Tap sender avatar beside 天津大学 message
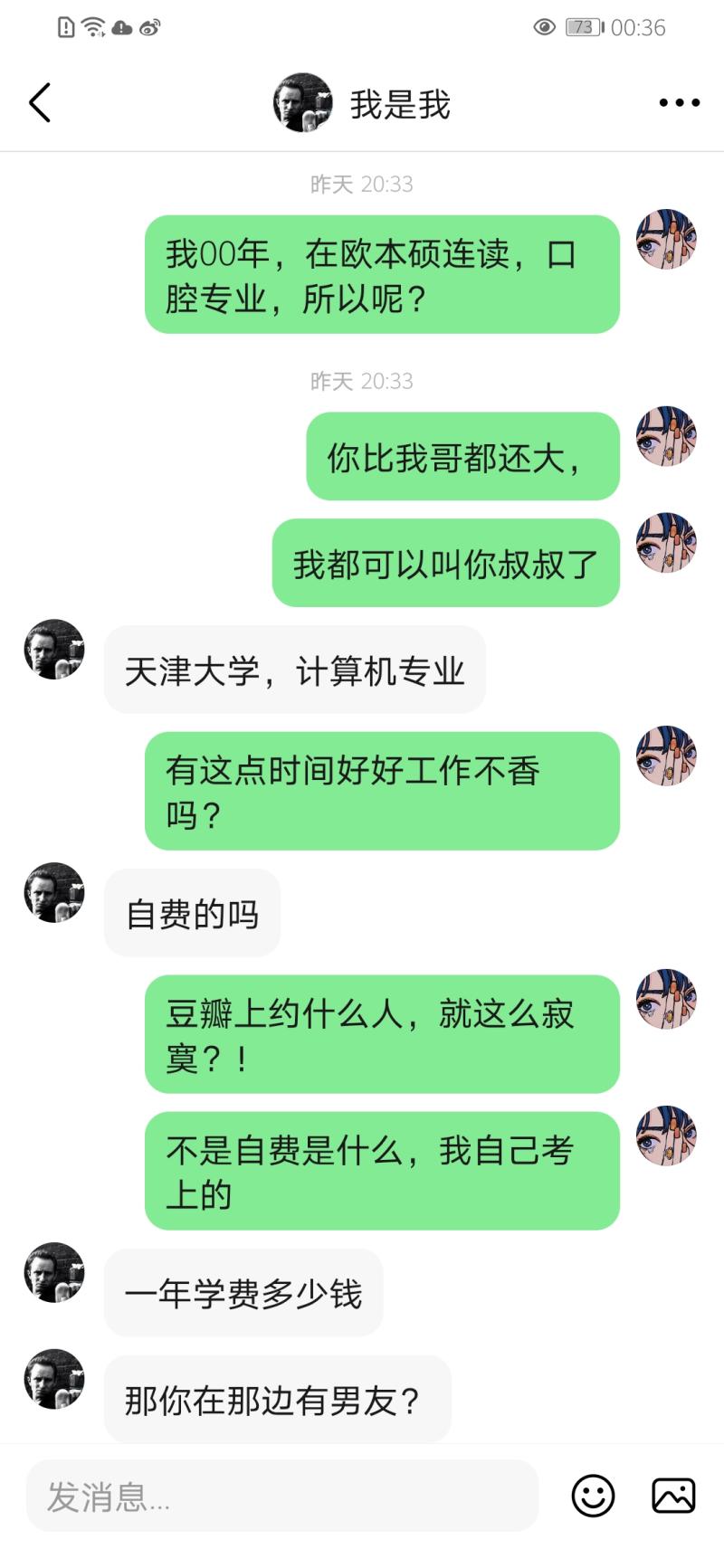 [x=54, y=649]
